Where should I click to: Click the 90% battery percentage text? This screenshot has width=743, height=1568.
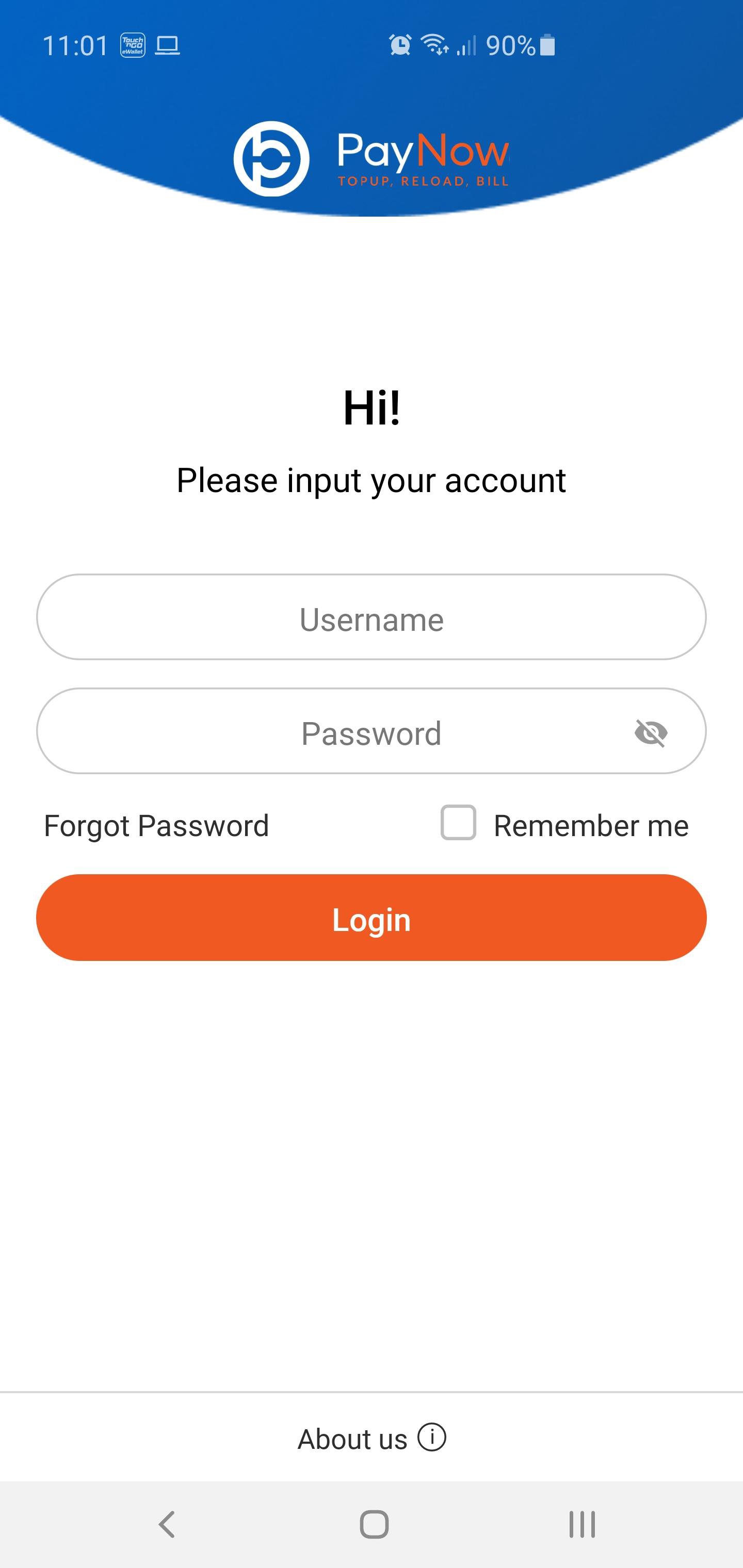click(x=511, y=44)
